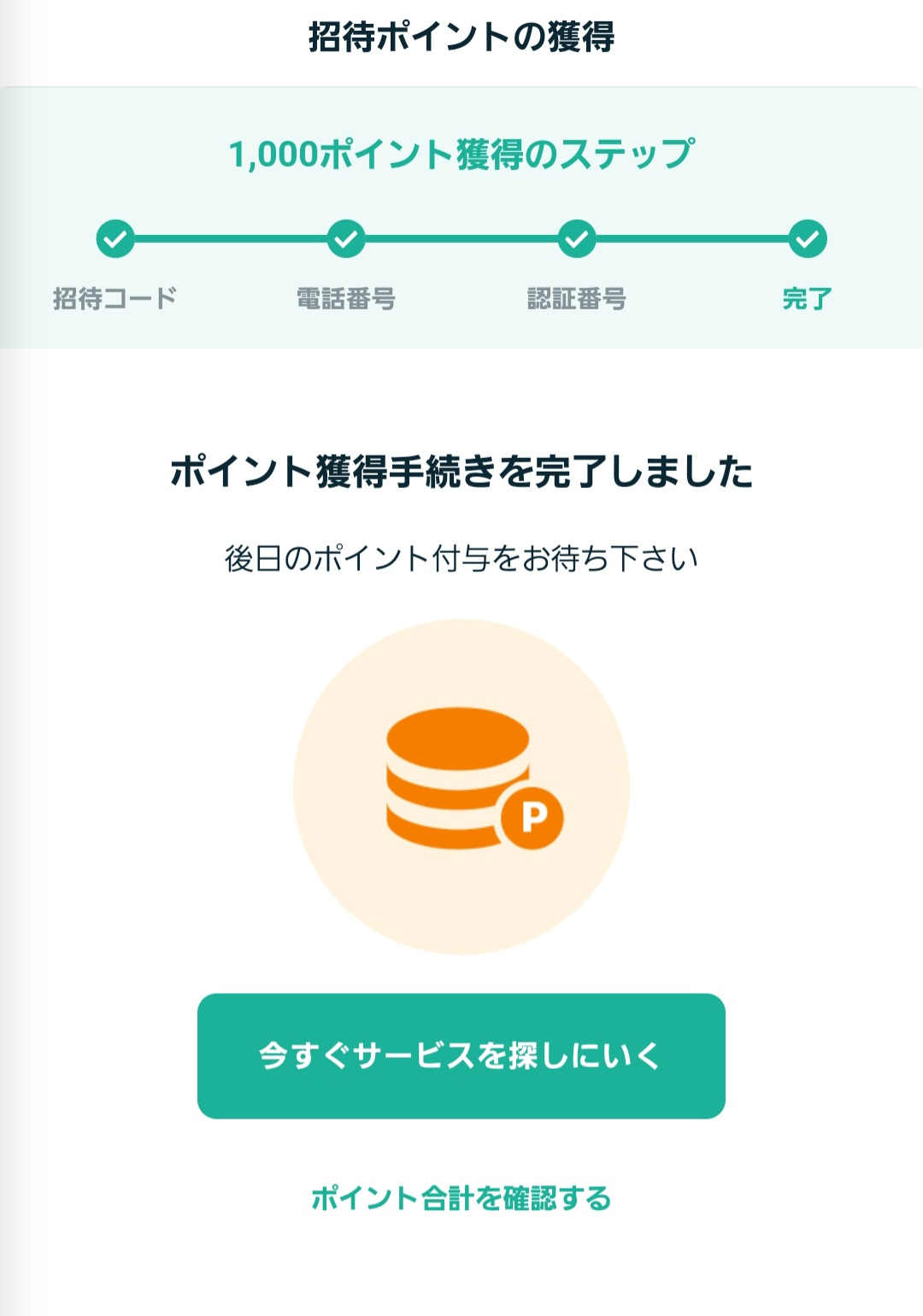The image size is (923, 1316).
Task: Select the 完了 step label
Action: pyautogui.click(x=808, y=299)
